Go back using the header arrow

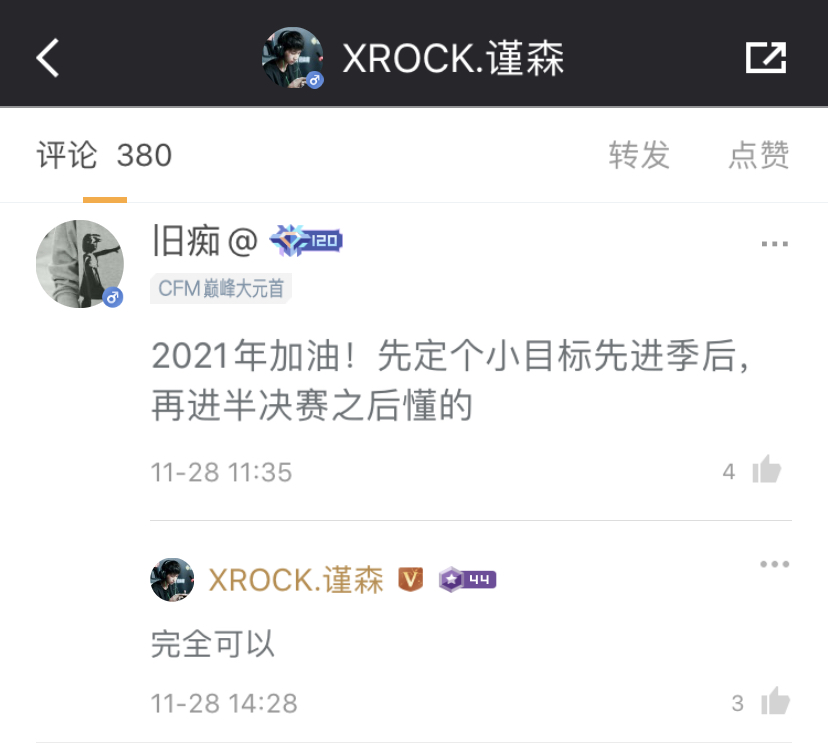(48, 58)
